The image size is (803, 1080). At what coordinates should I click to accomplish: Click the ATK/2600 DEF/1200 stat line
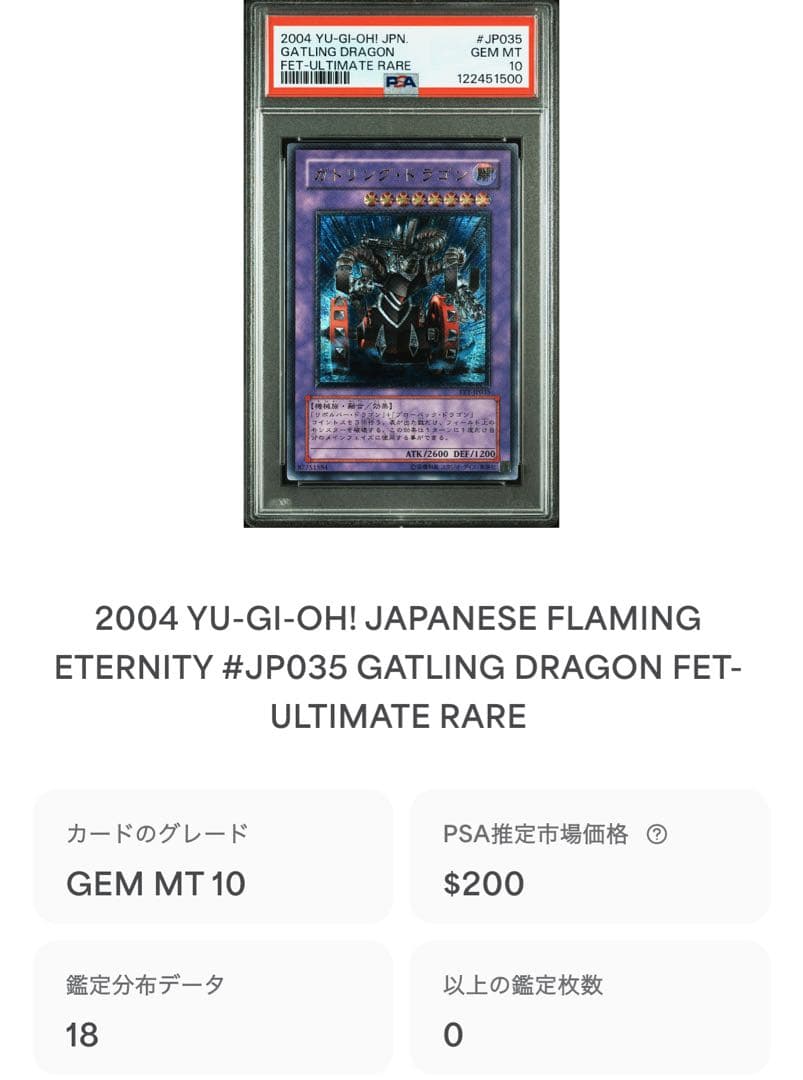pos(450,452)
